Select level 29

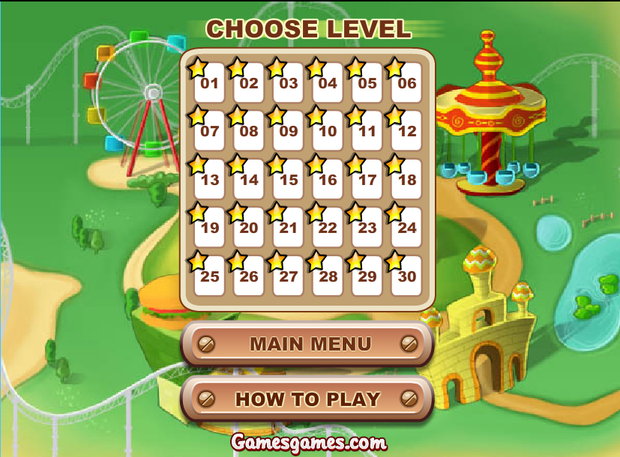pos(367,276)
